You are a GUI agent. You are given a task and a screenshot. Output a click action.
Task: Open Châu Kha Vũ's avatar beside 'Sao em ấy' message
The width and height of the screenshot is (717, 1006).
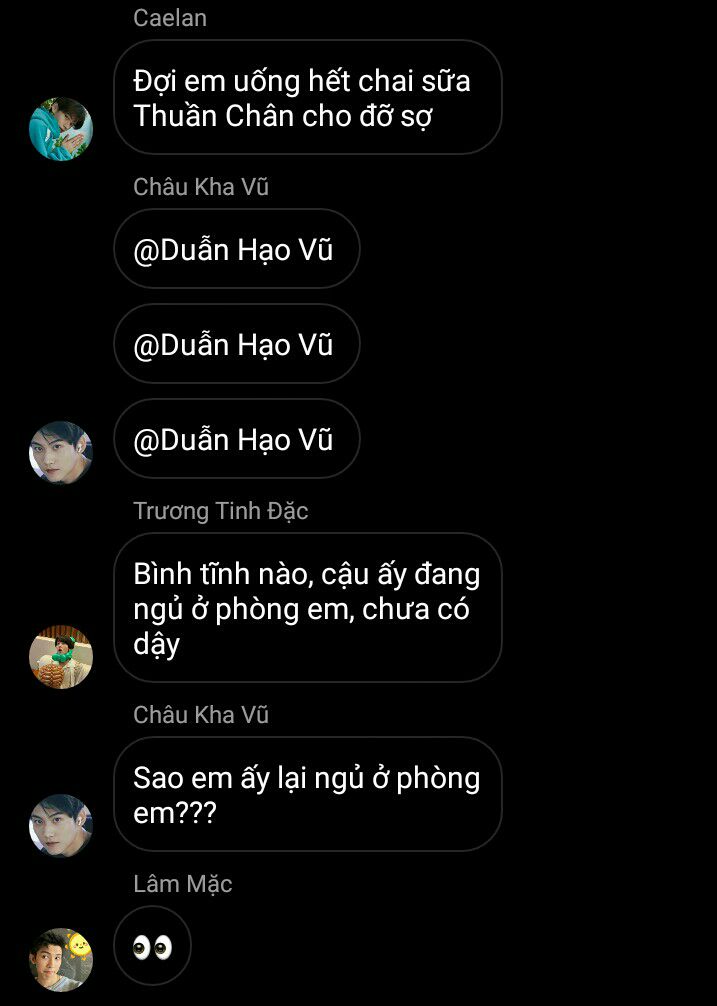61,826
